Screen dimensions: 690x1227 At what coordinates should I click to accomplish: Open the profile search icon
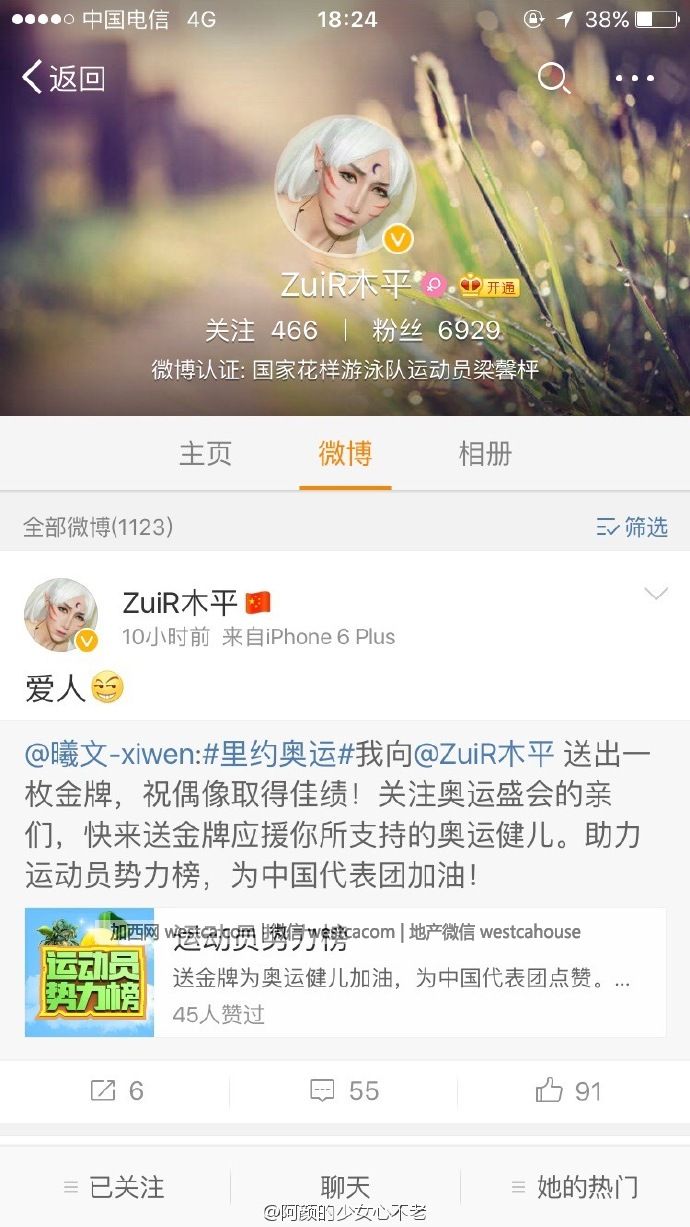point(553,78)
